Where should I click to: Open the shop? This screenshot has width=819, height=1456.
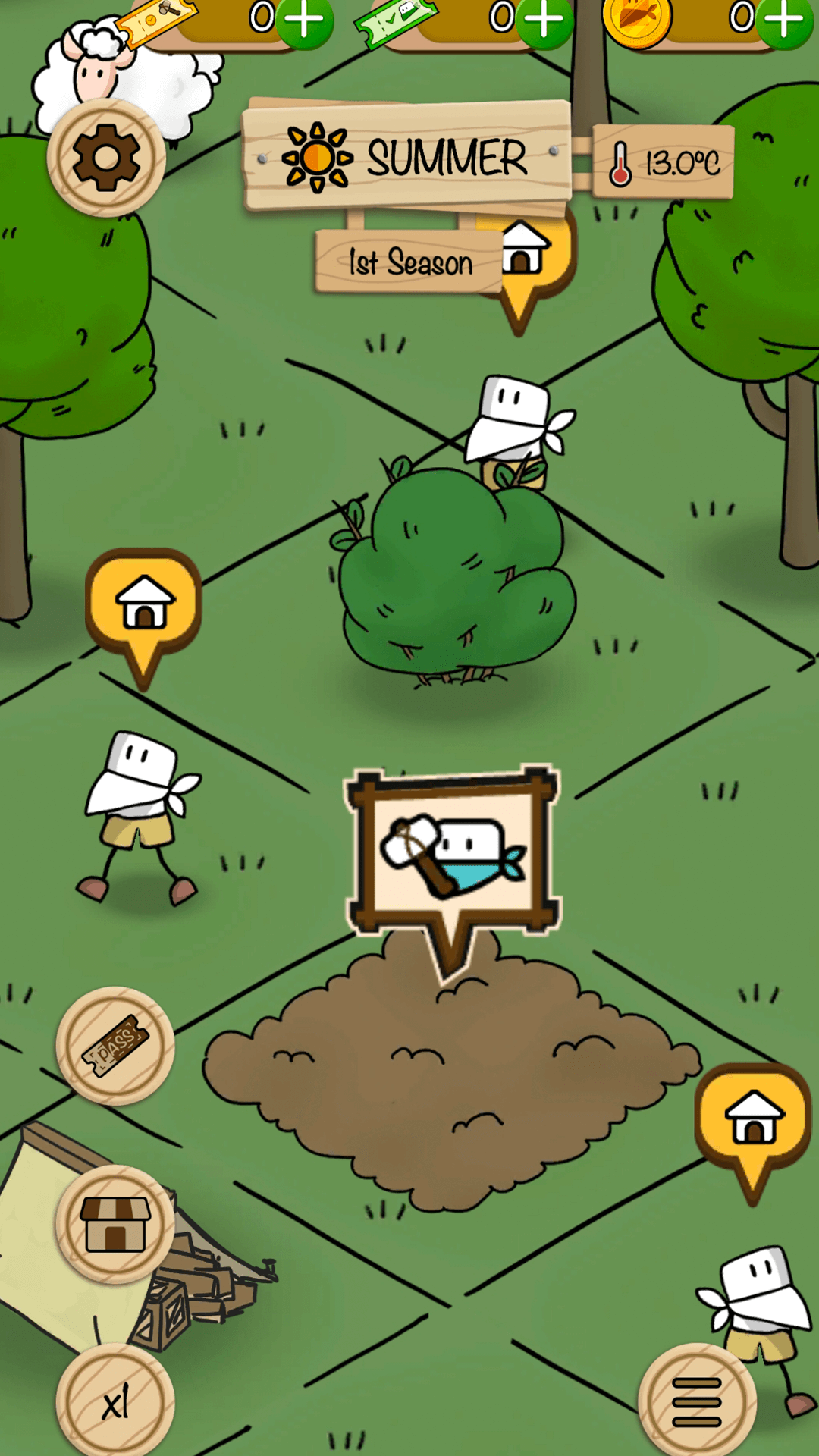click(115, 1224)
